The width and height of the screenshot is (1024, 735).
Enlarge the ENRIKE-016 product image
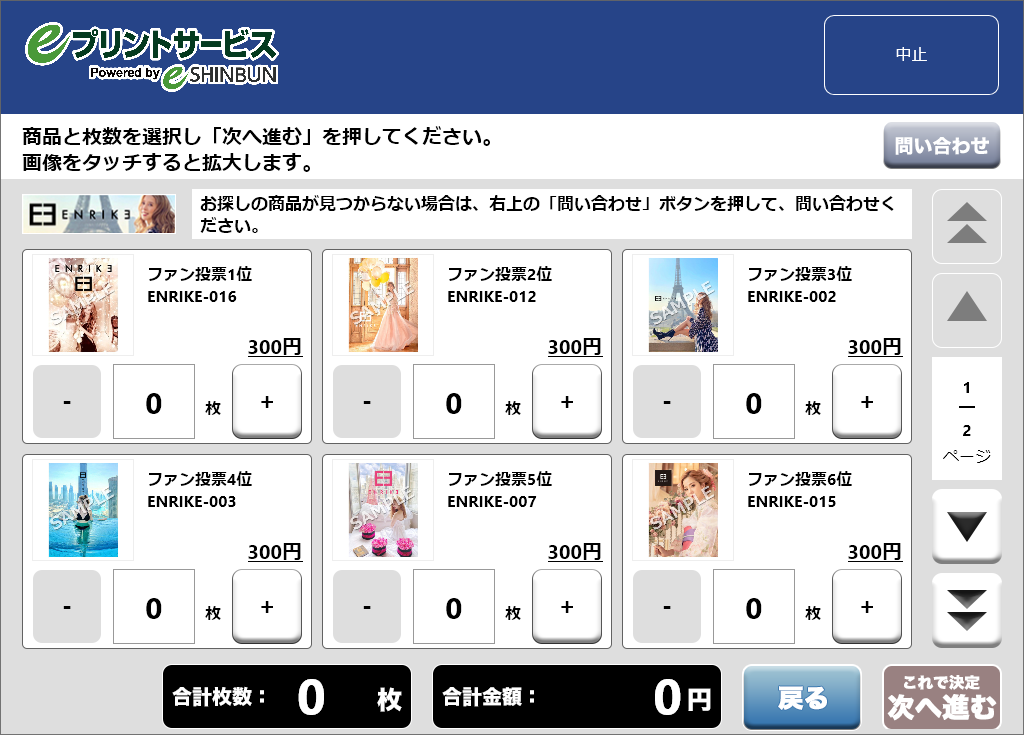click(83, 304)
